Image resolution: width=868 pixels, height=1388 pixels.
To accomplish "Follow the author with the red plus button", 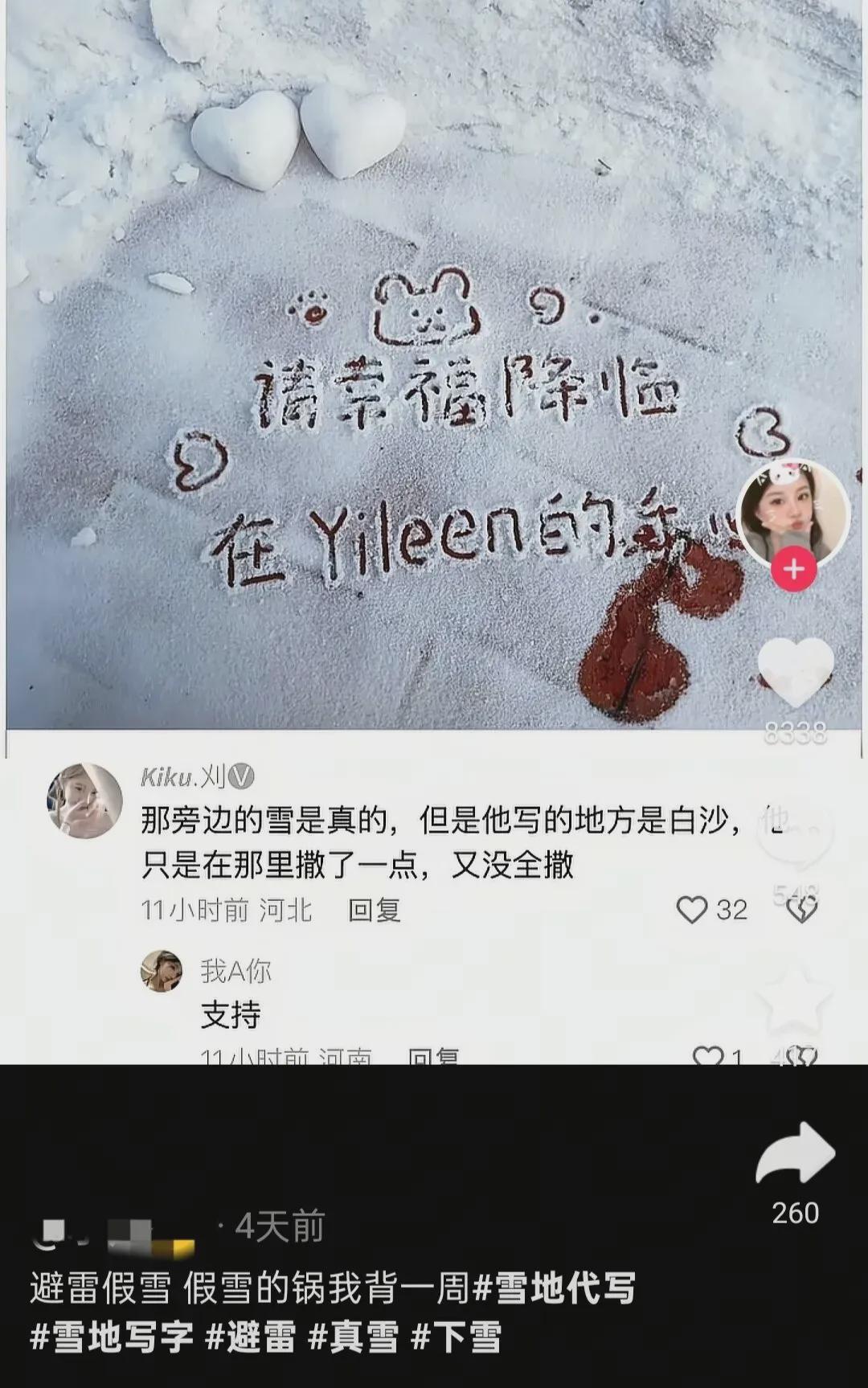I will 793,569.
